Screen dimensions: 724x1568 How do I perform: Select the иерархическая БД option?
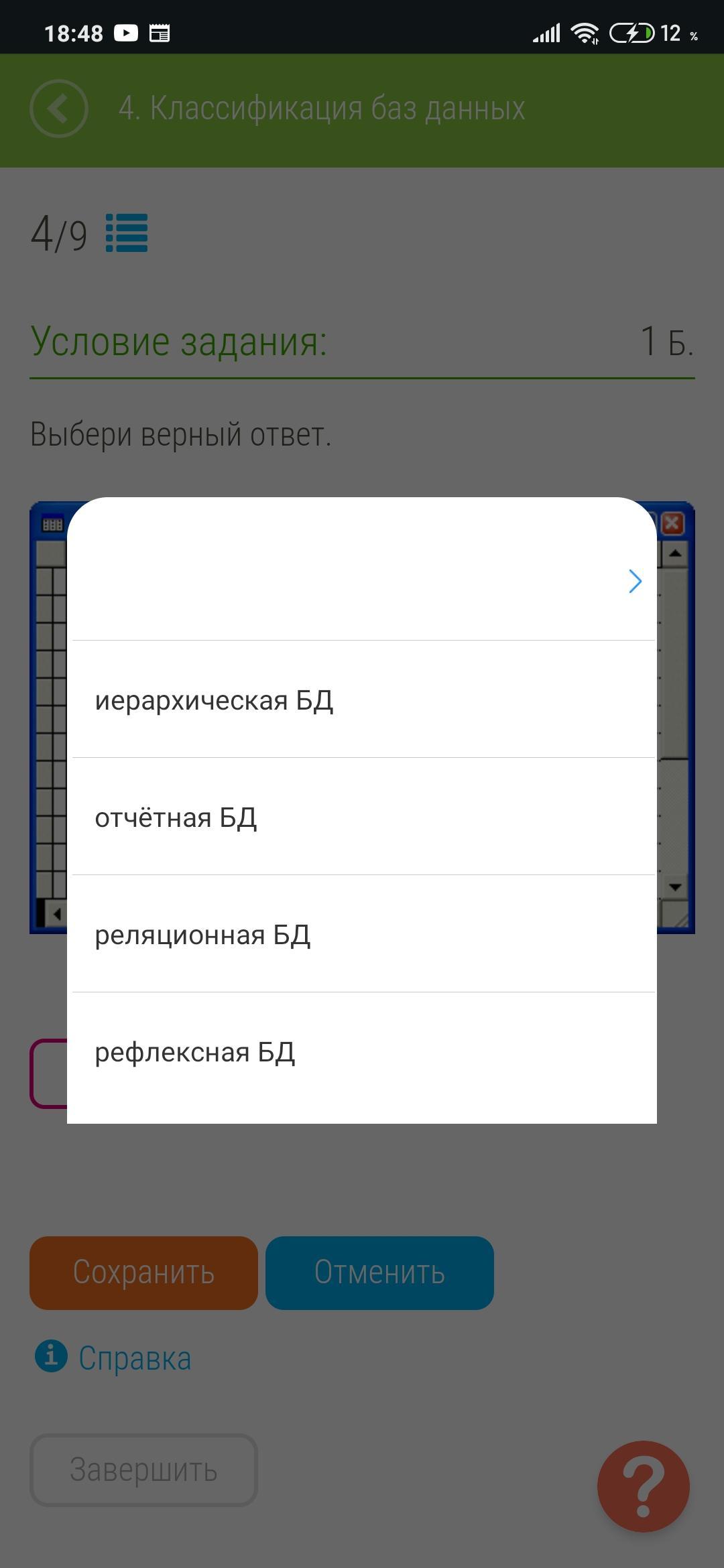click(362, 700)
